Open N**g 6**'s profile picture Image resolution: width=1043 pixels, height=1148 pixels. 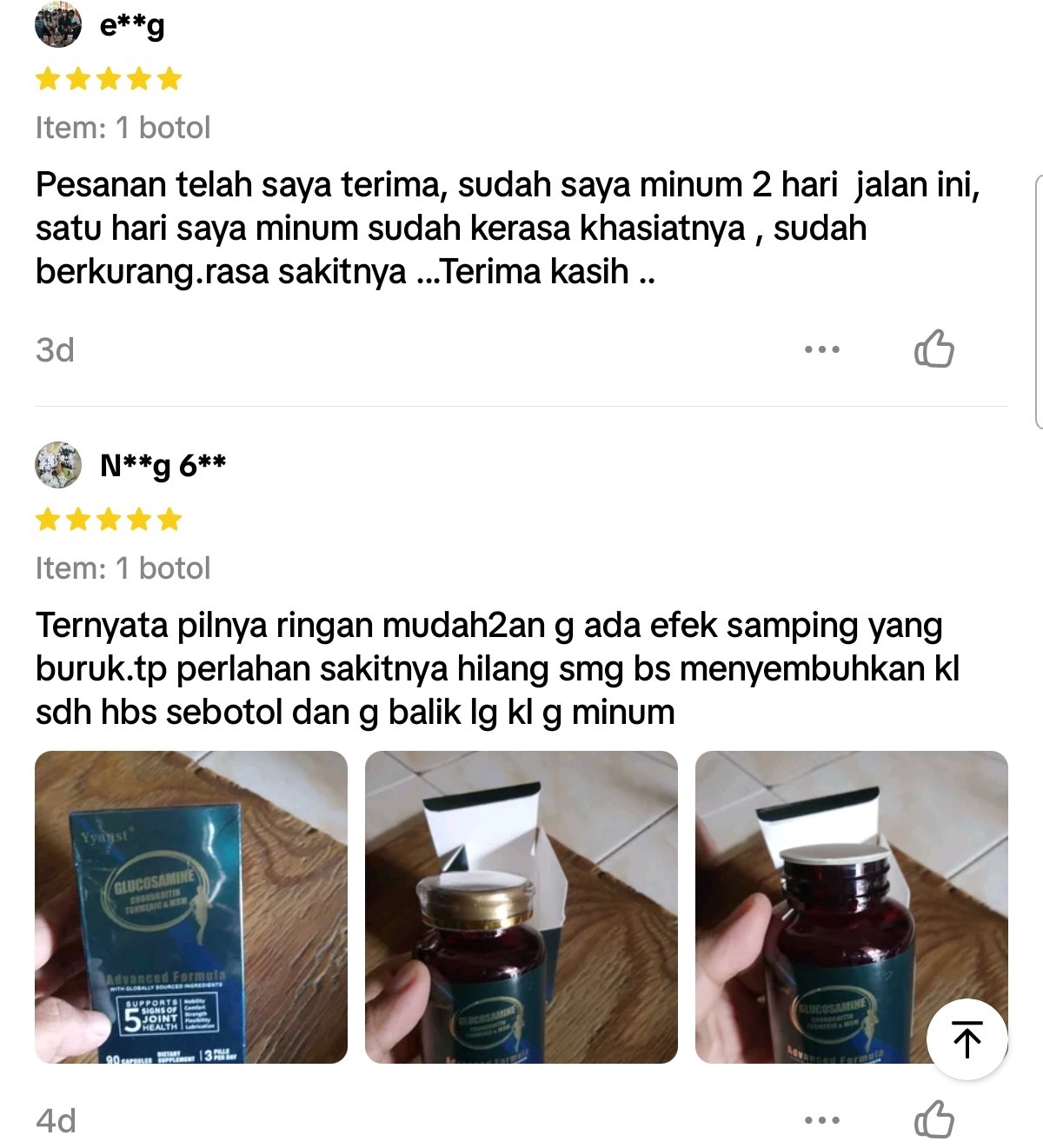coord(58,465)
